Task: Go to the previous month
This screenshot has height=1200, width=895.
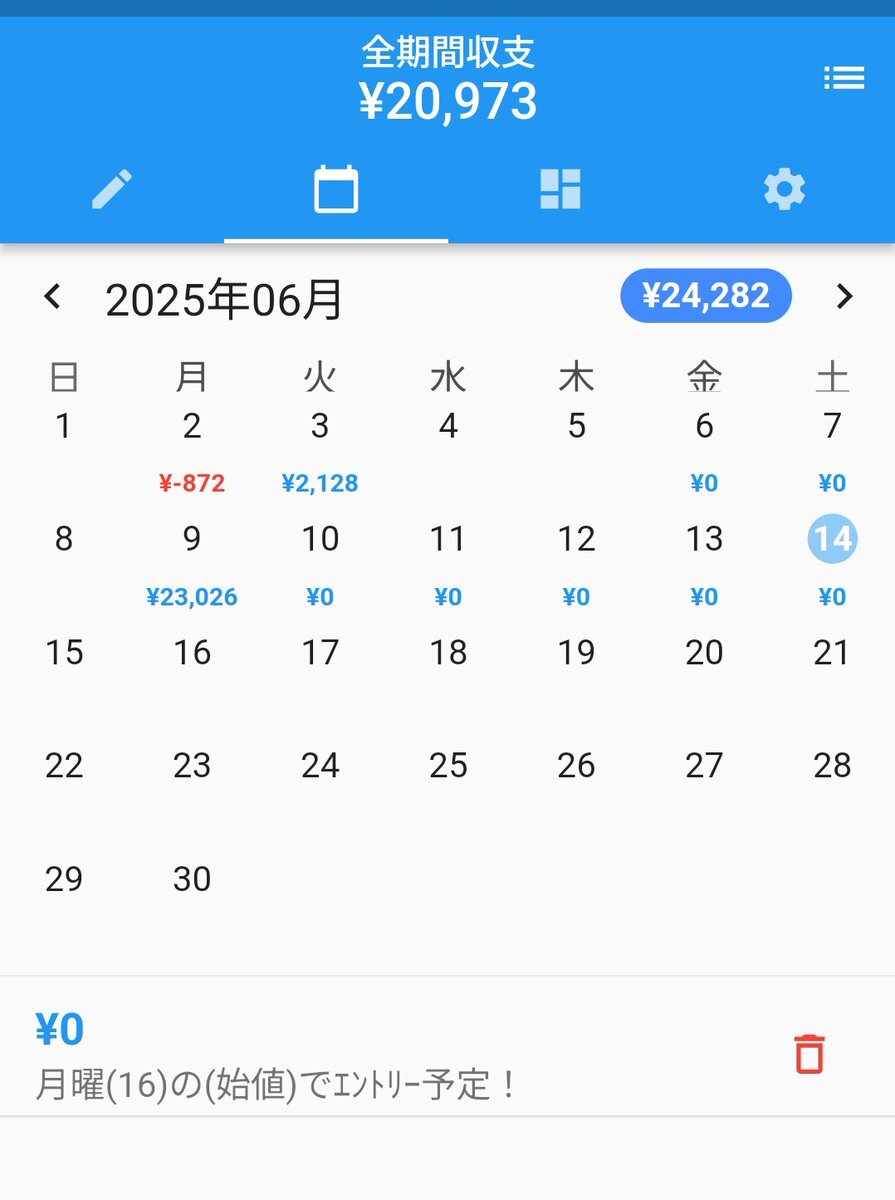Action: click(x=53, y=297)
